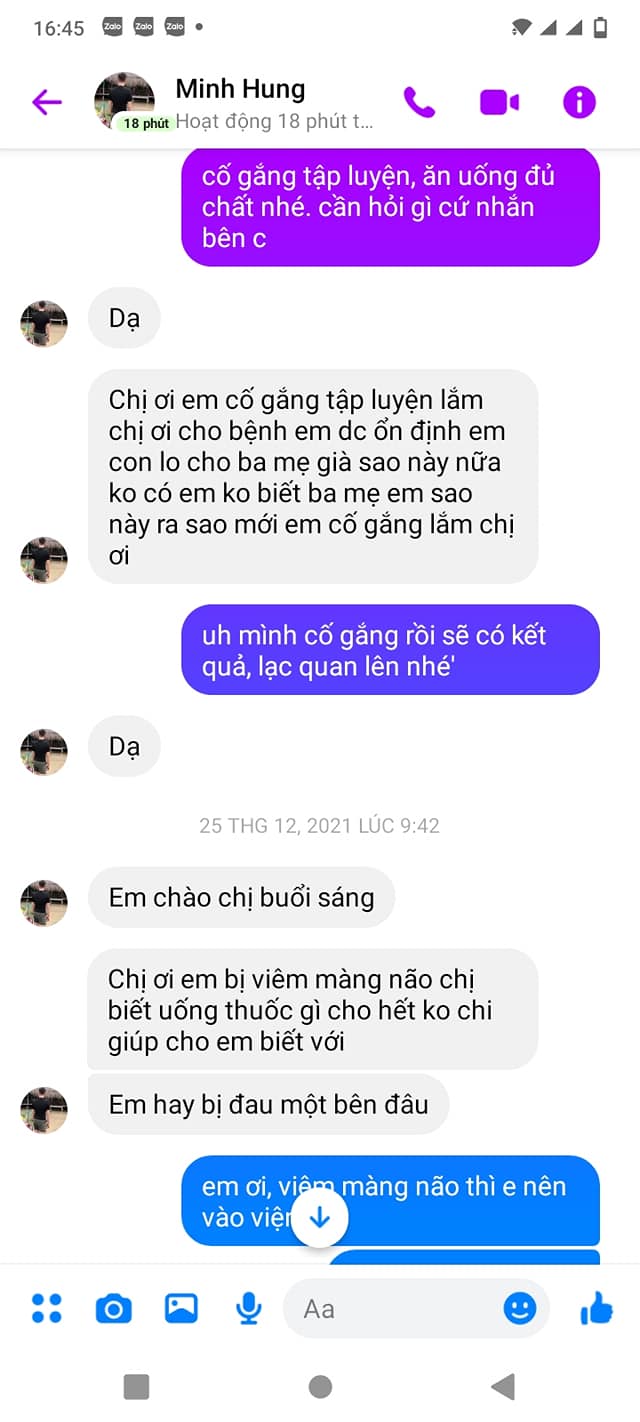The image size is (640, 1422).
Task: Jump to the latest message arrow
Action: [x=319, y=1217]
